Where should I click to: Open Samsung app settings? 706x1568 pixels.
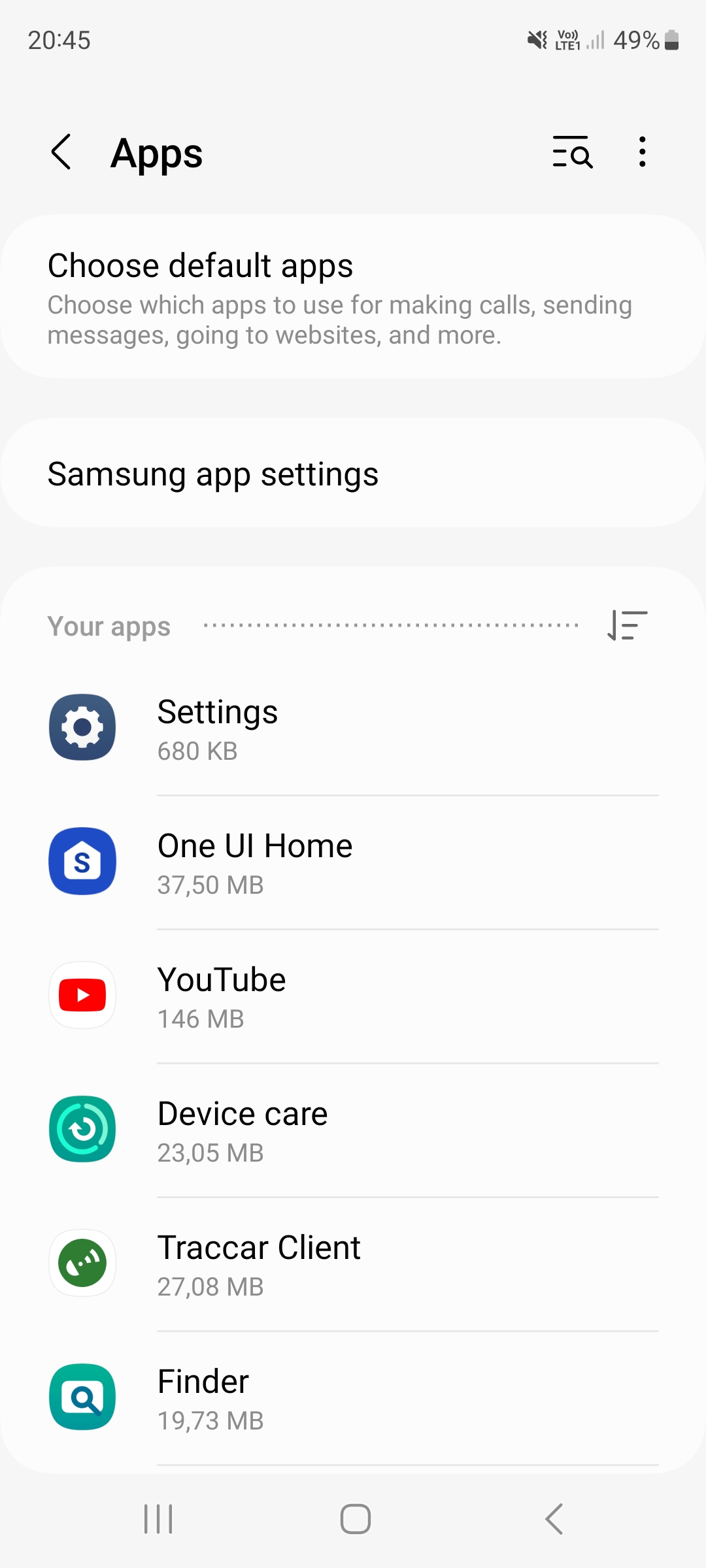tap(353, 473)
